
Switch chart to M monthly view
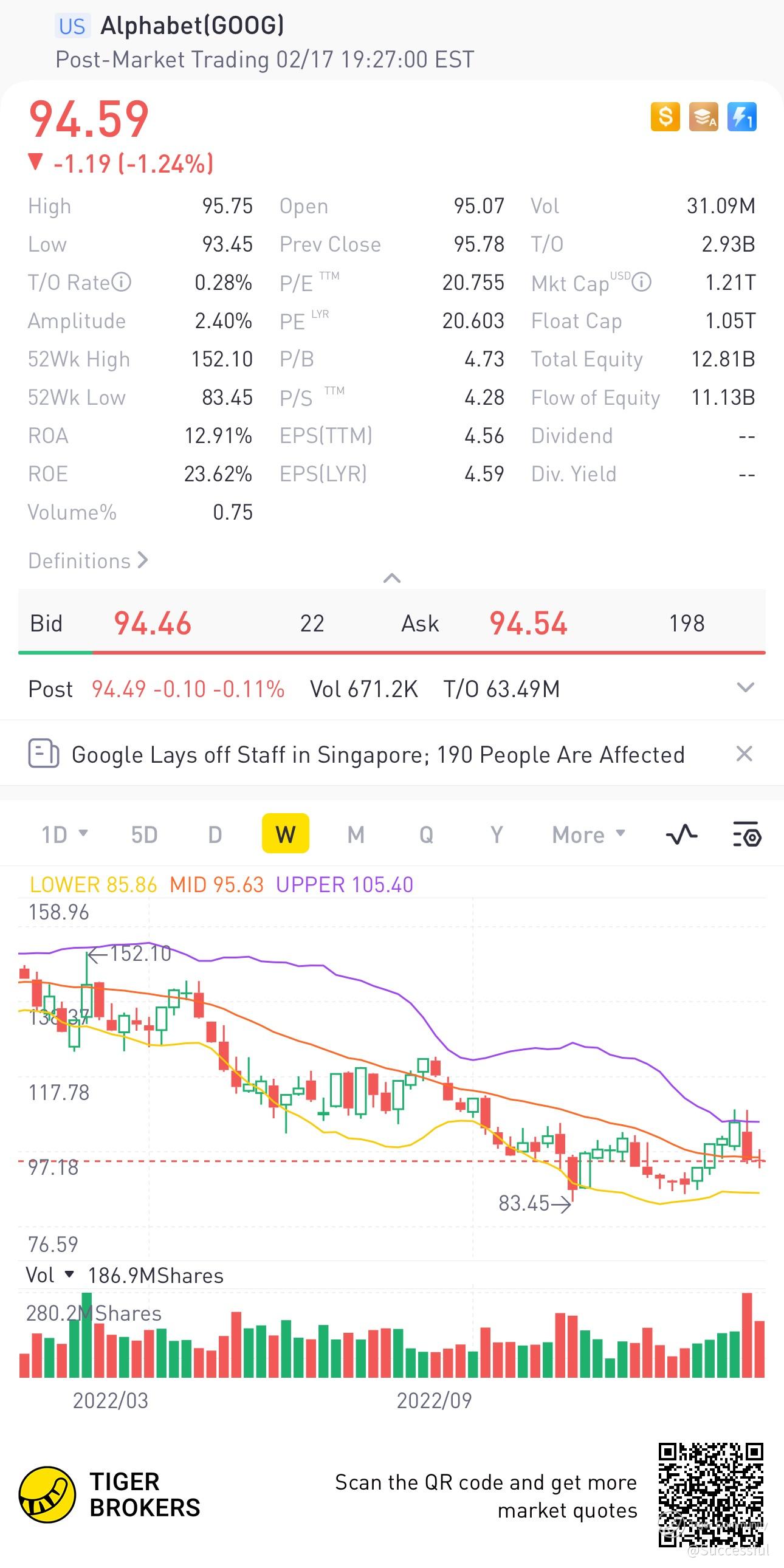[356, 834]
